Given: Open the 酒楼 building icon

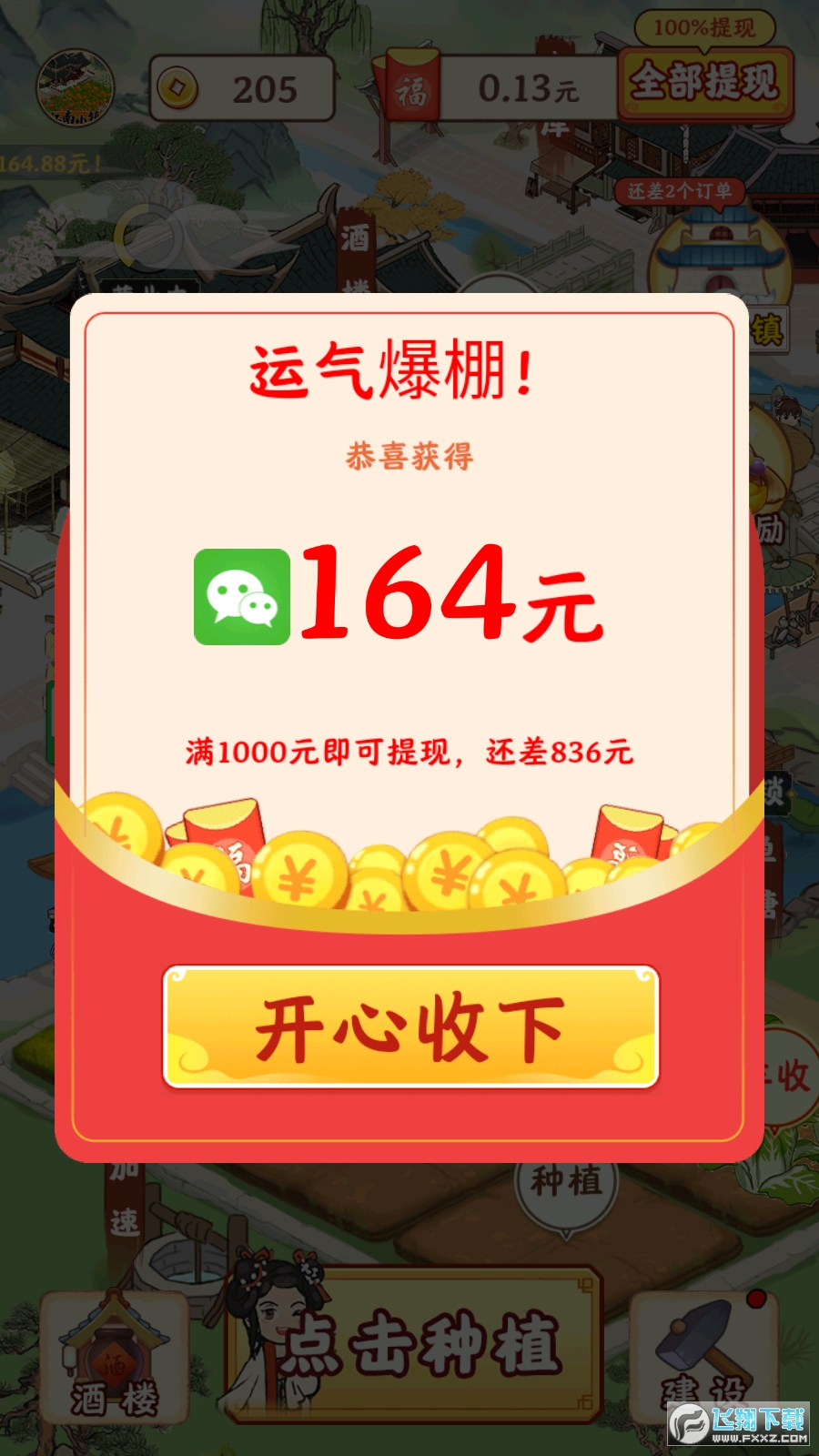Looking at the screenshot, I should [114, 1357].
